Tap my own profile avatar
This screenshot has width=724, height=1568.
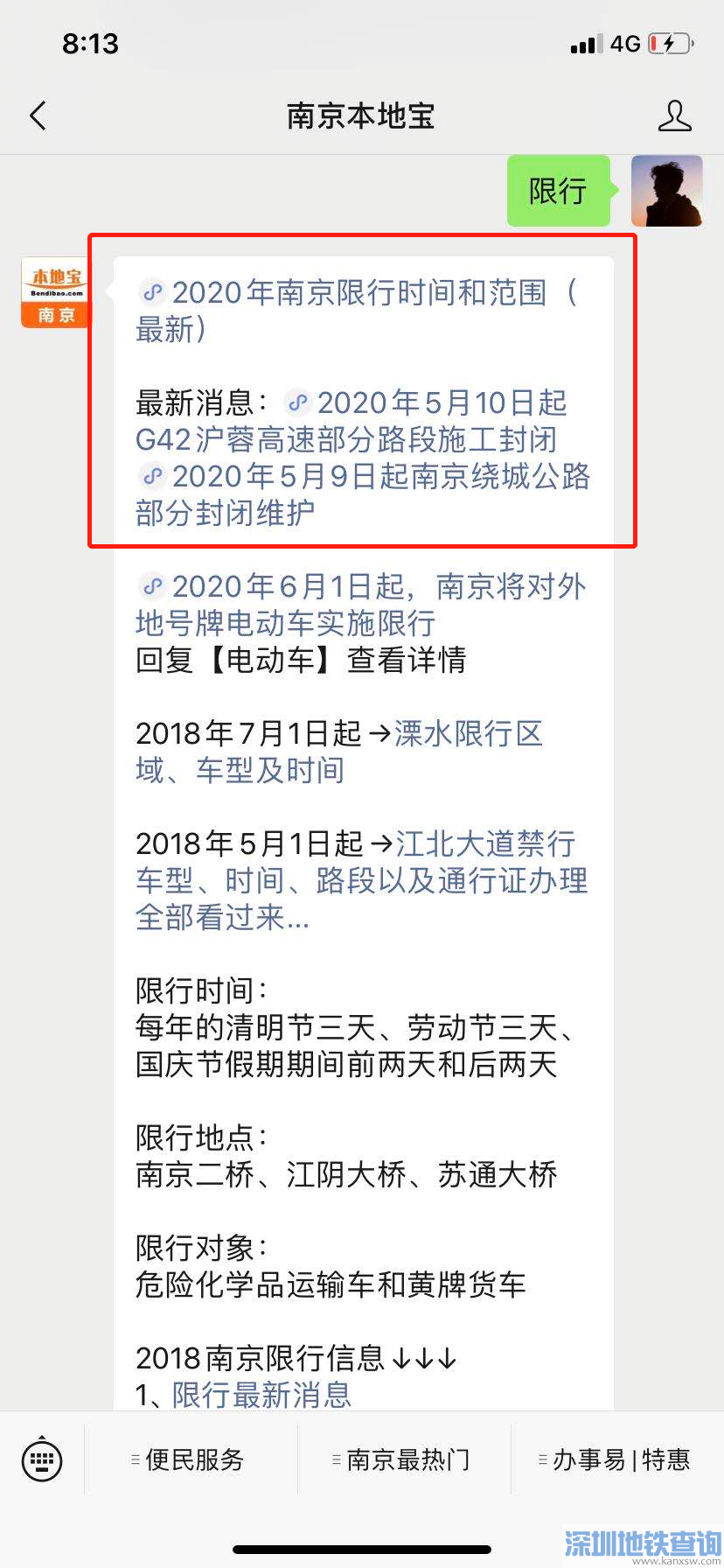(666, 191)
